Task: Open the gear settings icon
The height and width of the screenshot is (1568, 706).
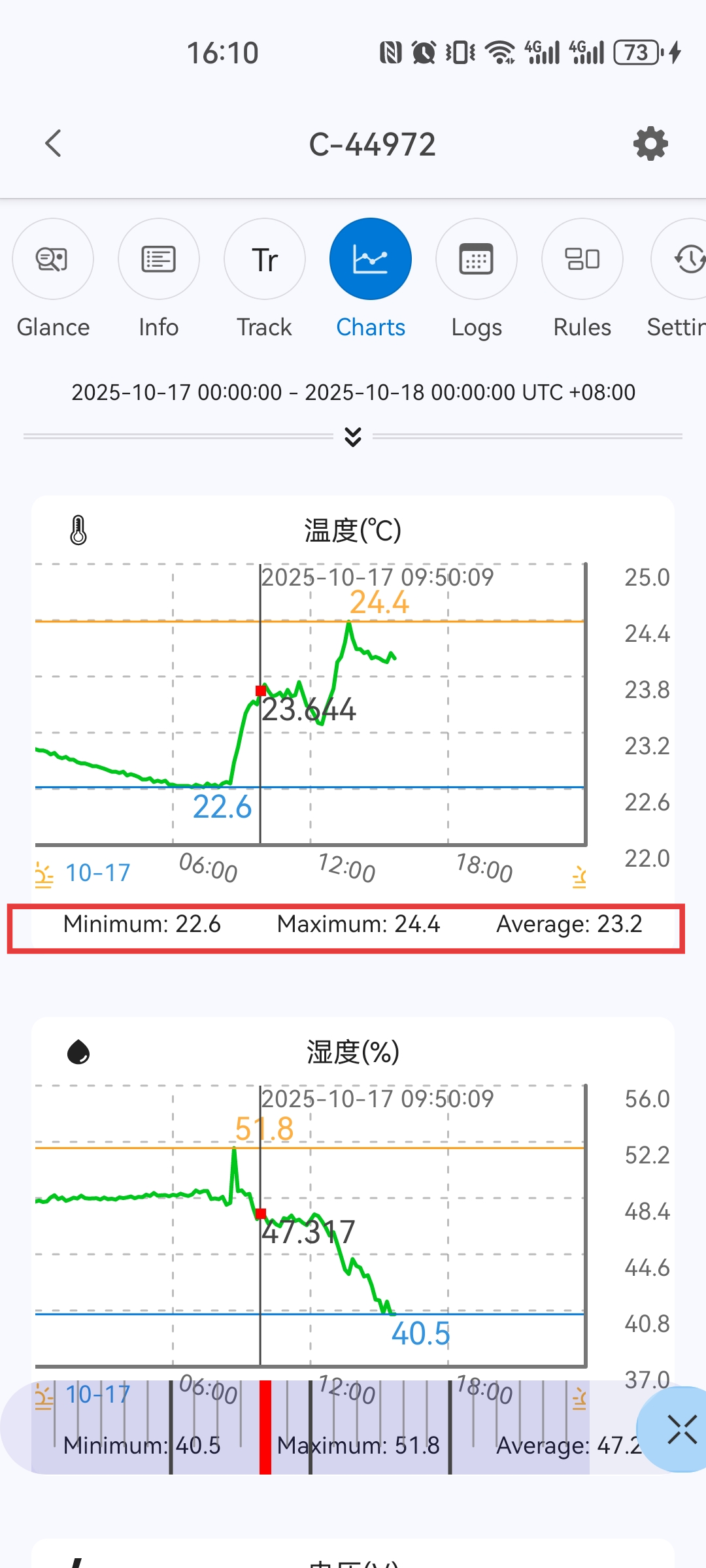Action: pyautogui.click(x=650, y=144)
